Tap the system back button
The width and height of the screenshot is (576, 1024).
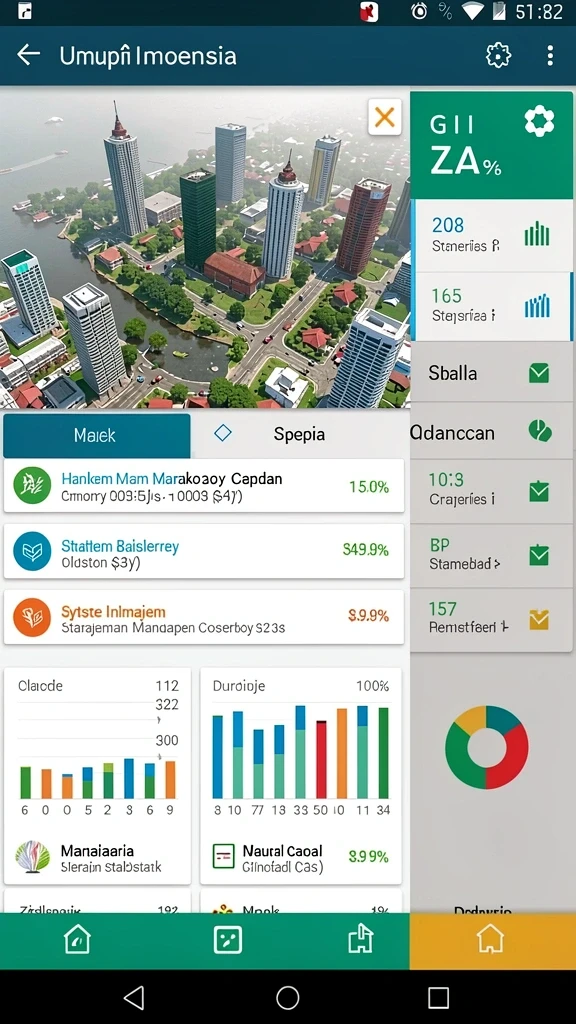pos(134,997)
